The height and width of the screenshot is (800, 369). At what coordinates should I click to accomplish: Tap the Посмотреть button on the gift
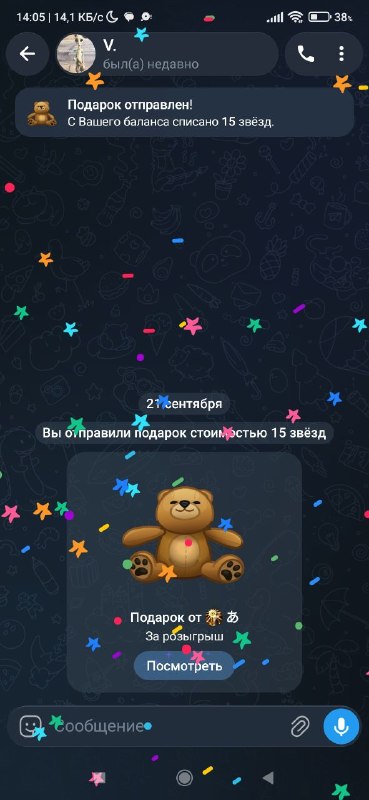click(184, 666)
